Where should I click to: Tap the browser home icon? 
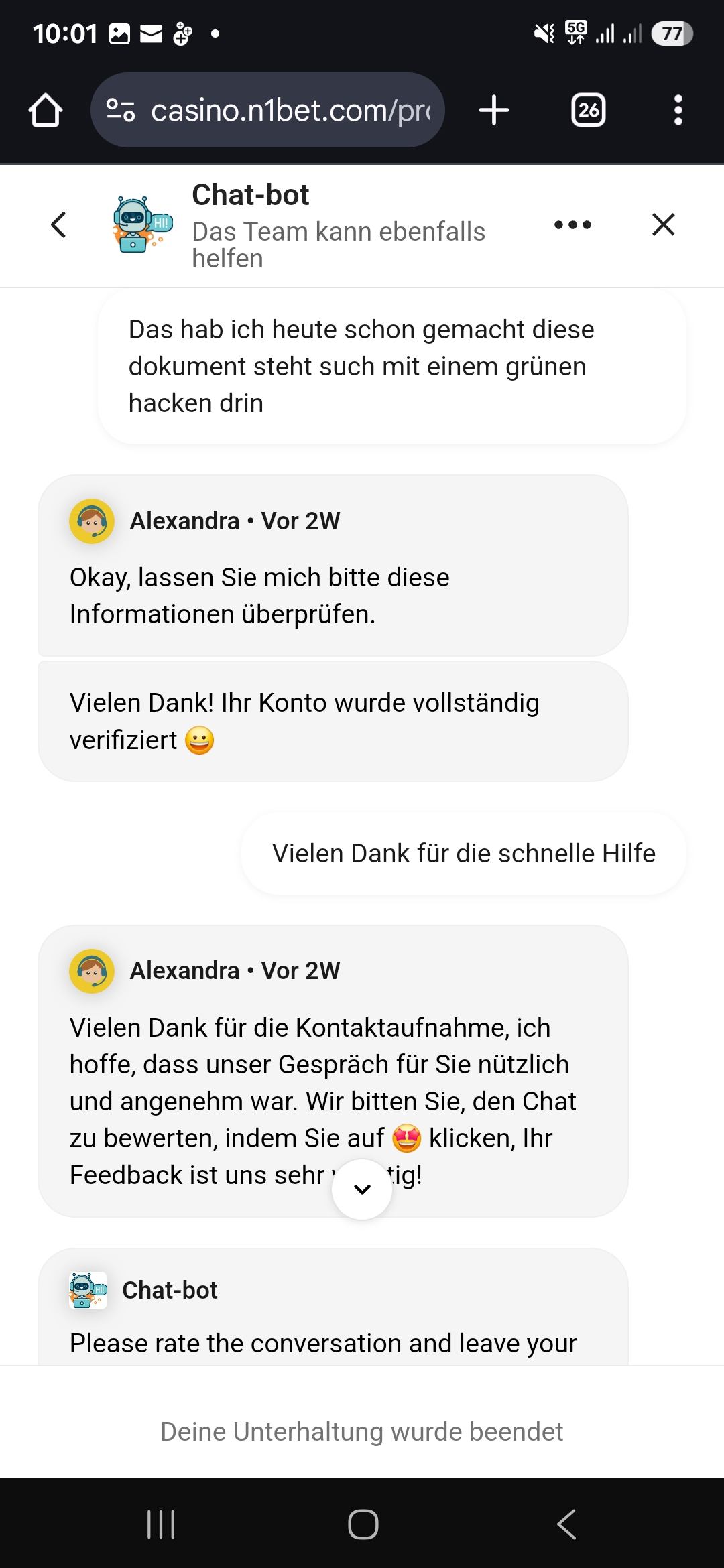(46, 110)
